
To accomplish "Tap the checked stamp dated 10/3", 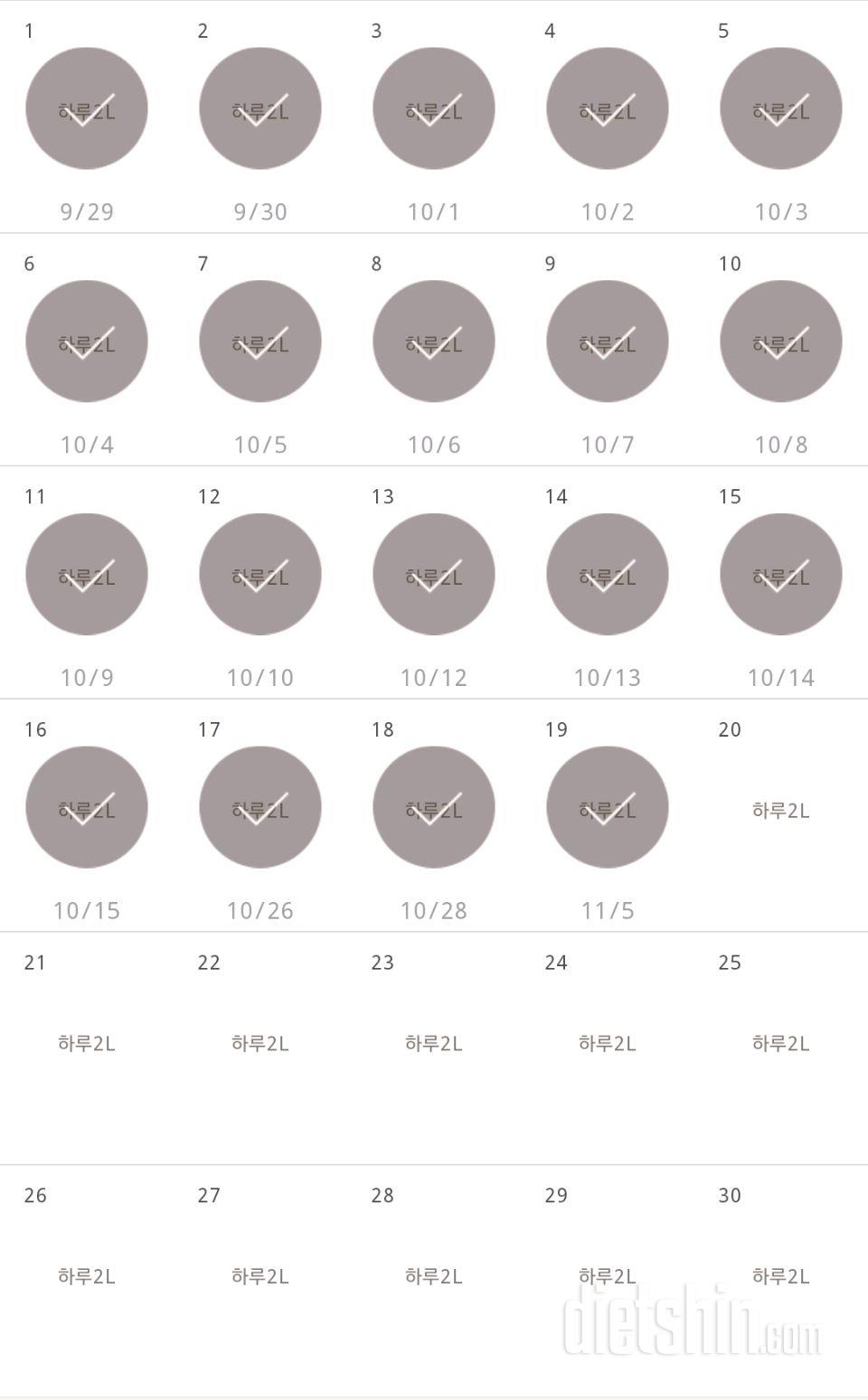I will coord(781,108).
